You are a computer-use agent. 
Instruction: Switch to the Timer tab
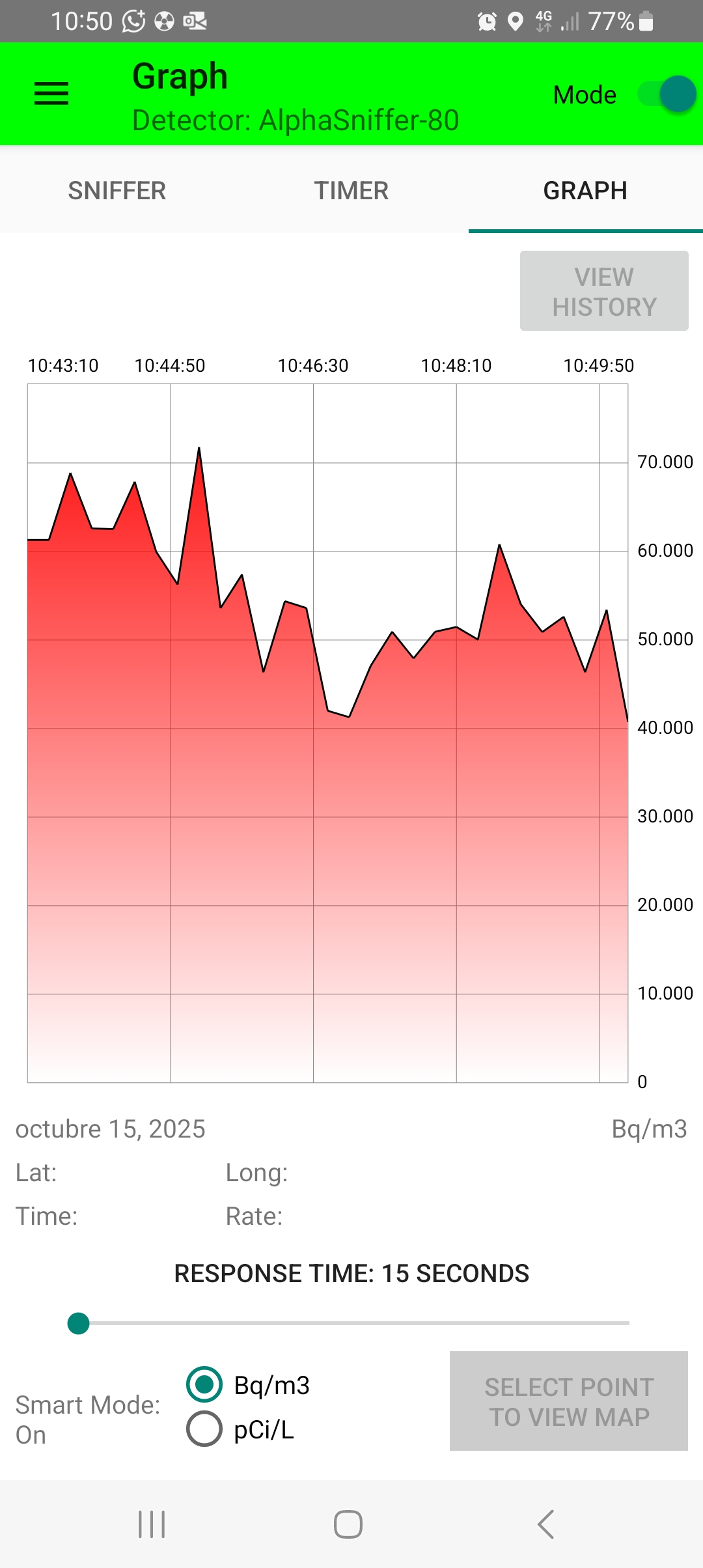(351, 191)
